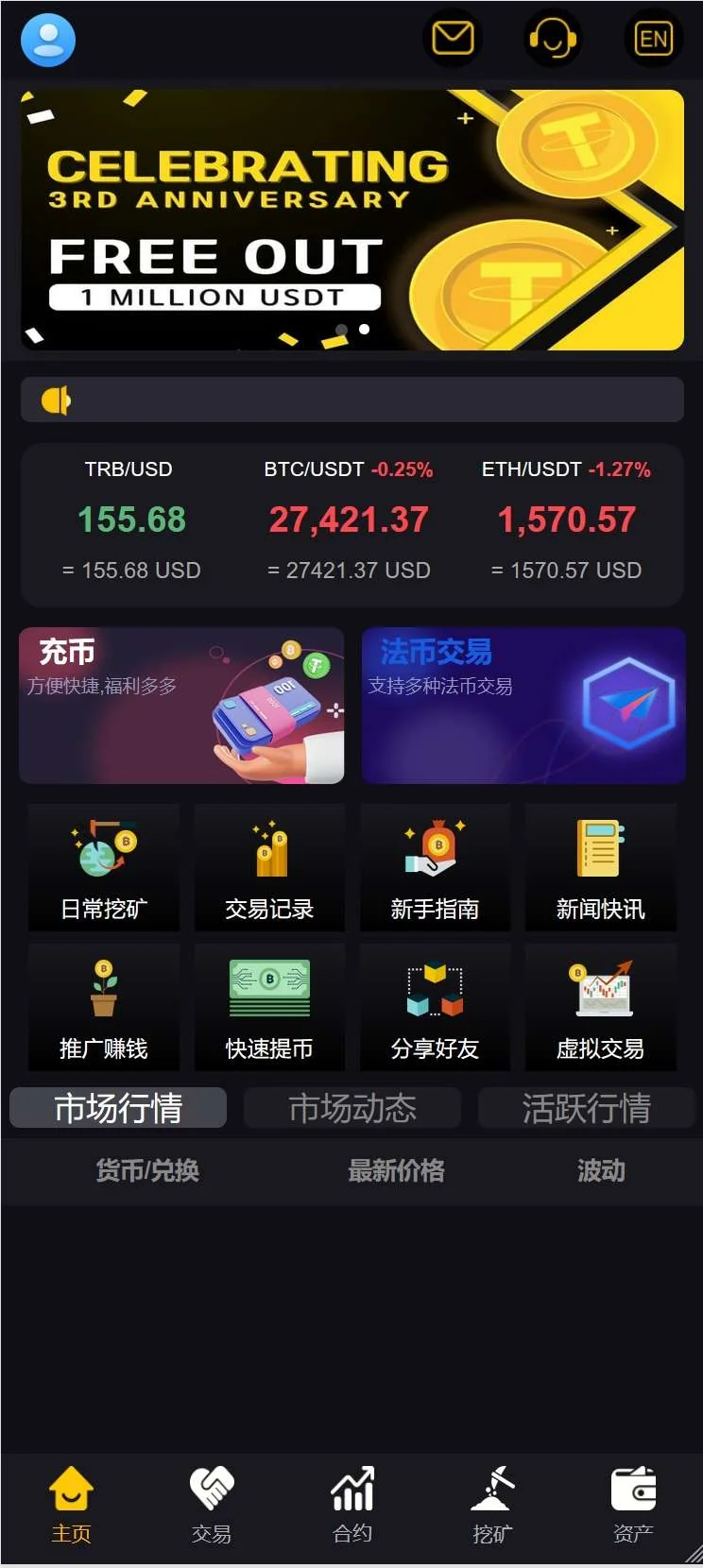Open 虚拟交易 virtual trading
Screen dimensions: 703x1568
[x=600, y=1008]
